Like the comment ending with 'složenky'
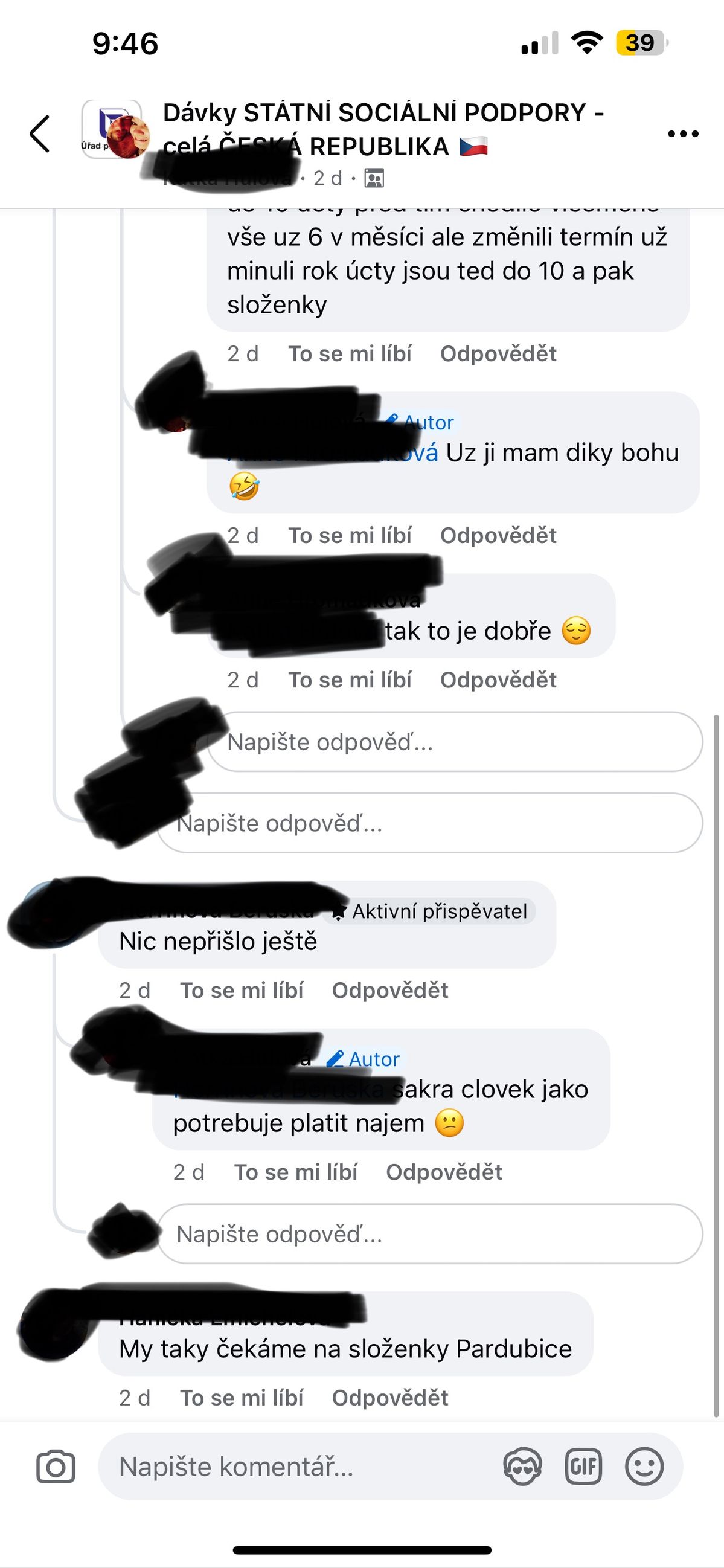 349,354
